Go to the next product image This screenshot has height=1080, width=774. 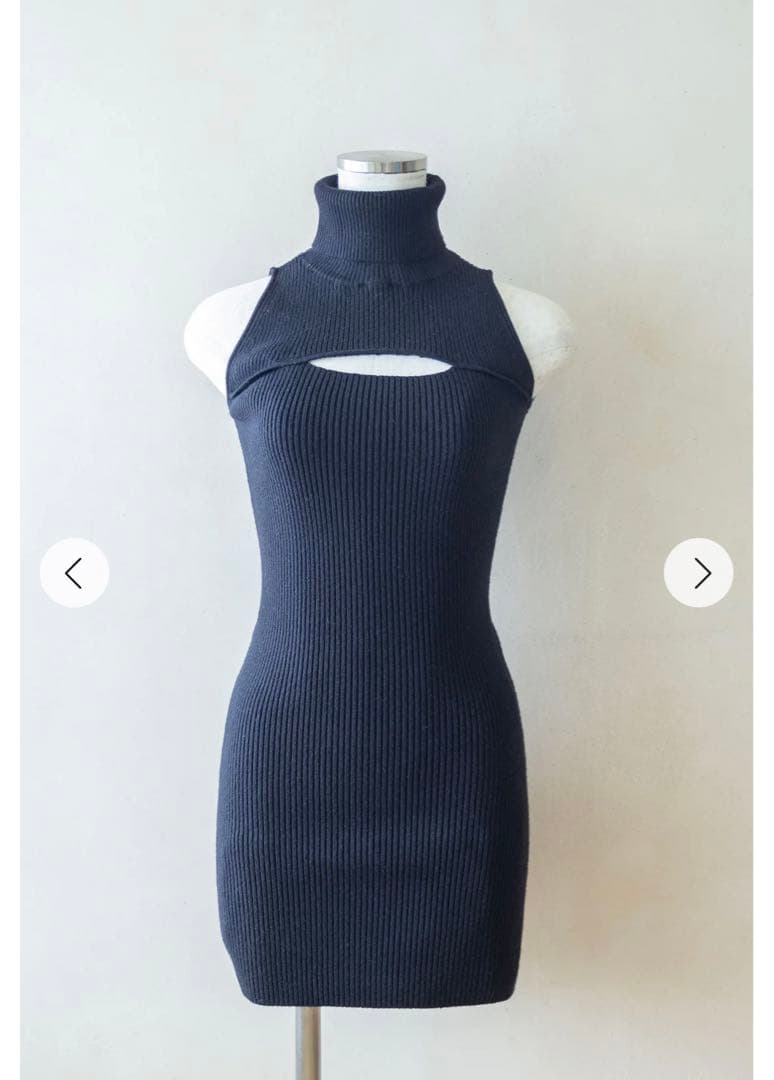click(698, 573)
